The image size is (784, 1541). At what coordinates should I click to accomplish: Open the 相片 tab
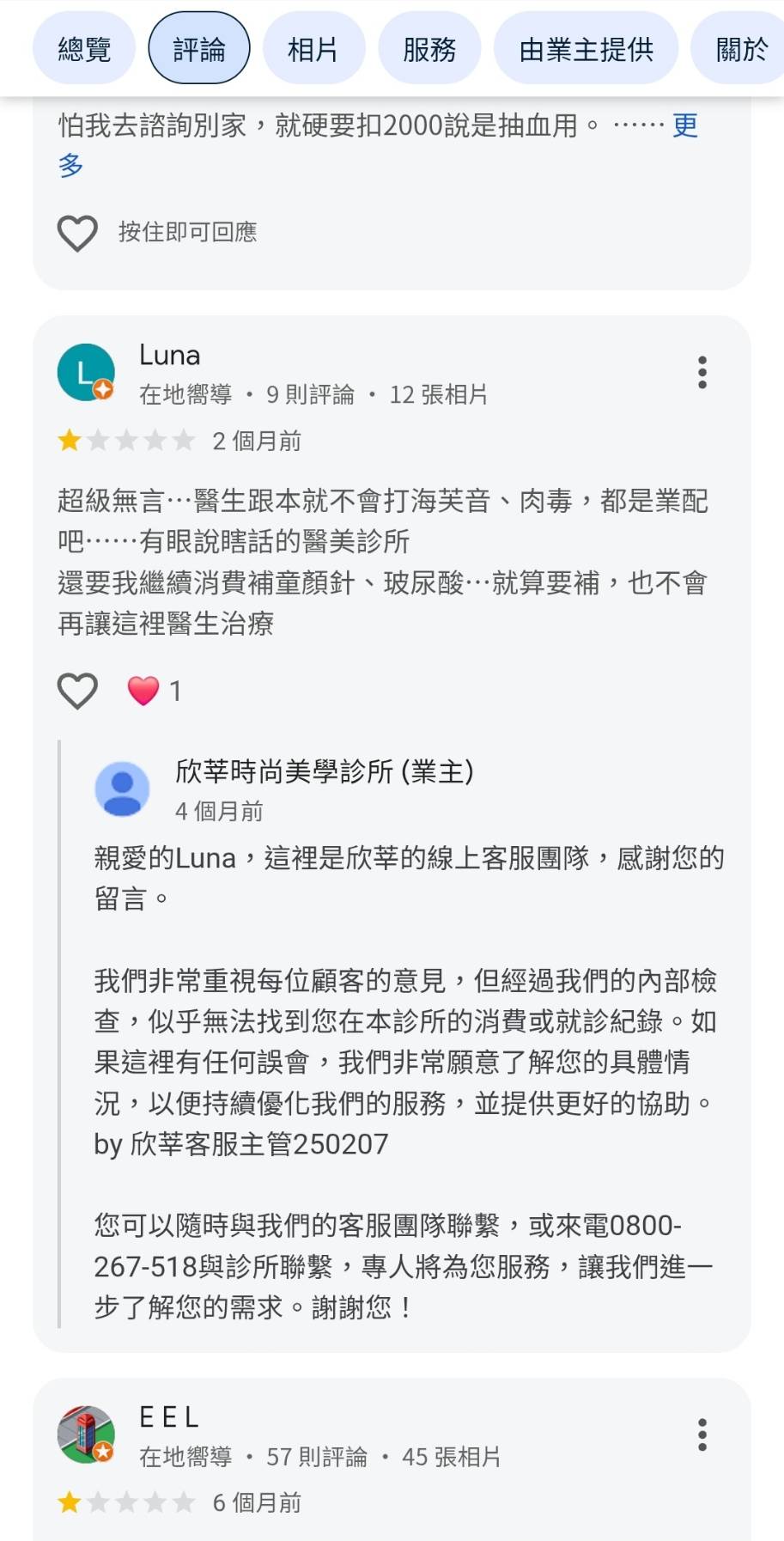[x=313, y=49]
